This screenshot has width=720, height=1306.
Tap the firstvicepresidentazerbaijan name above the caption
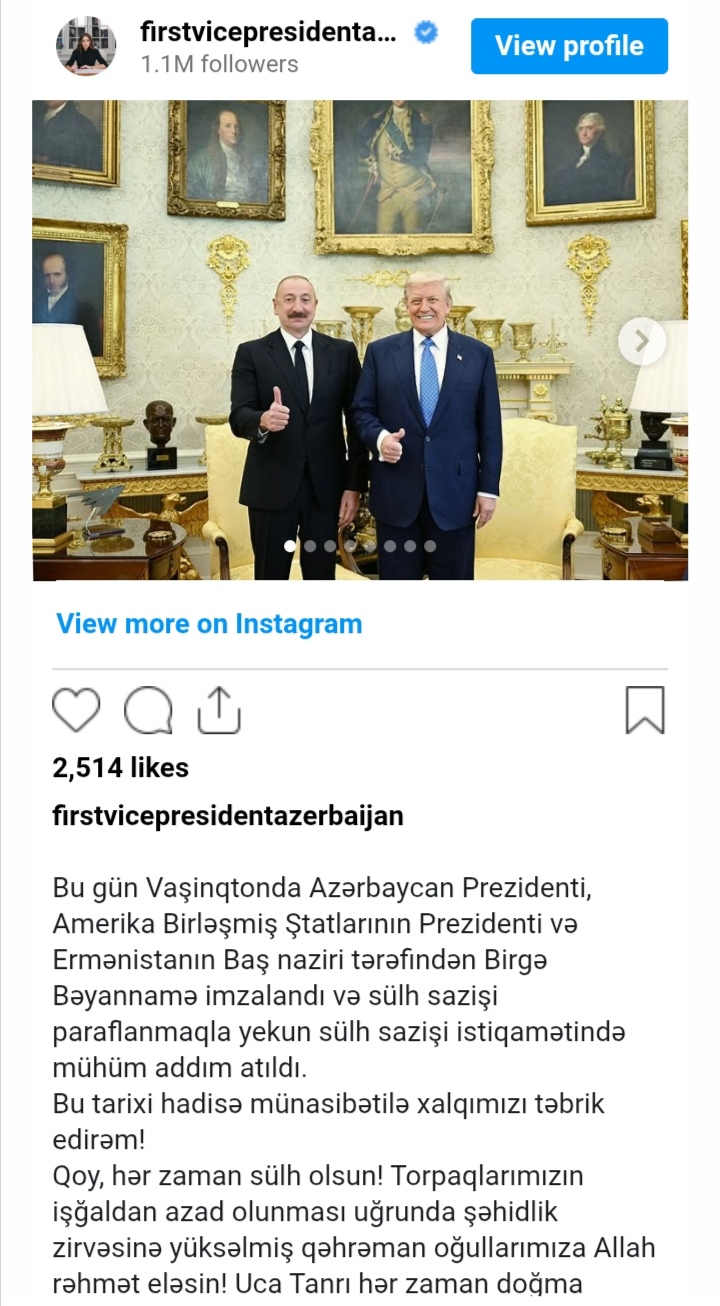pyautogui.click(x=228, y=815)
